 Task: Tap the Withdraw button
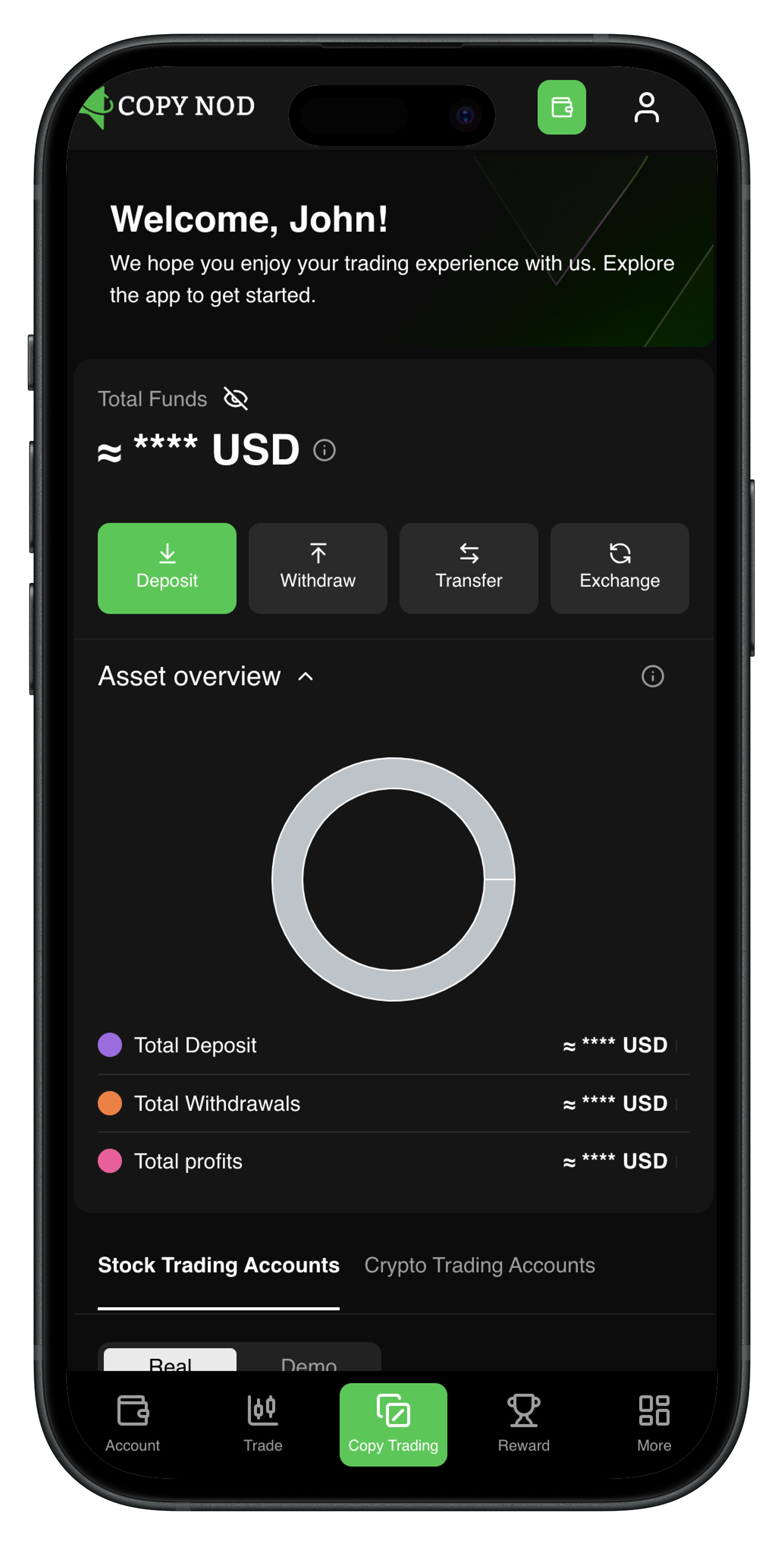318,568
